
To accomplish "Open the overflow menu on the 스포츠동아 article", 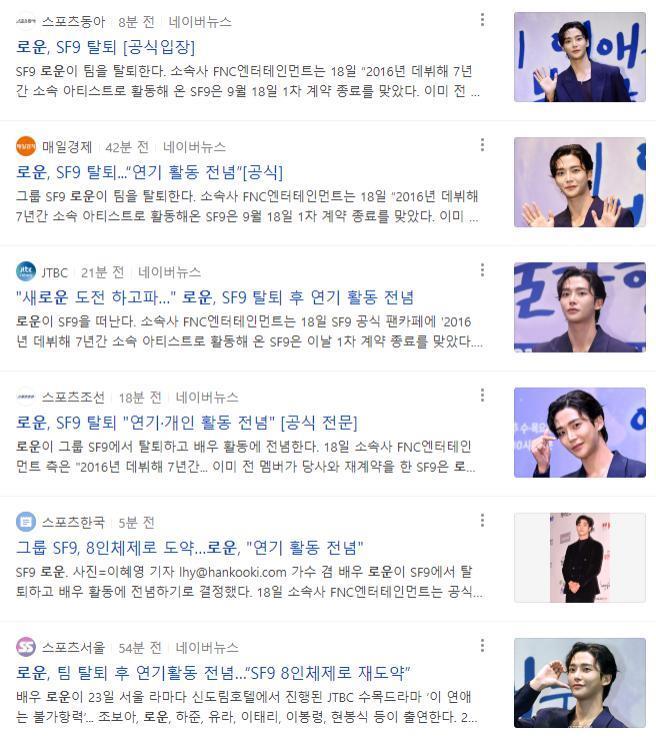I will (x=482, y=20).
